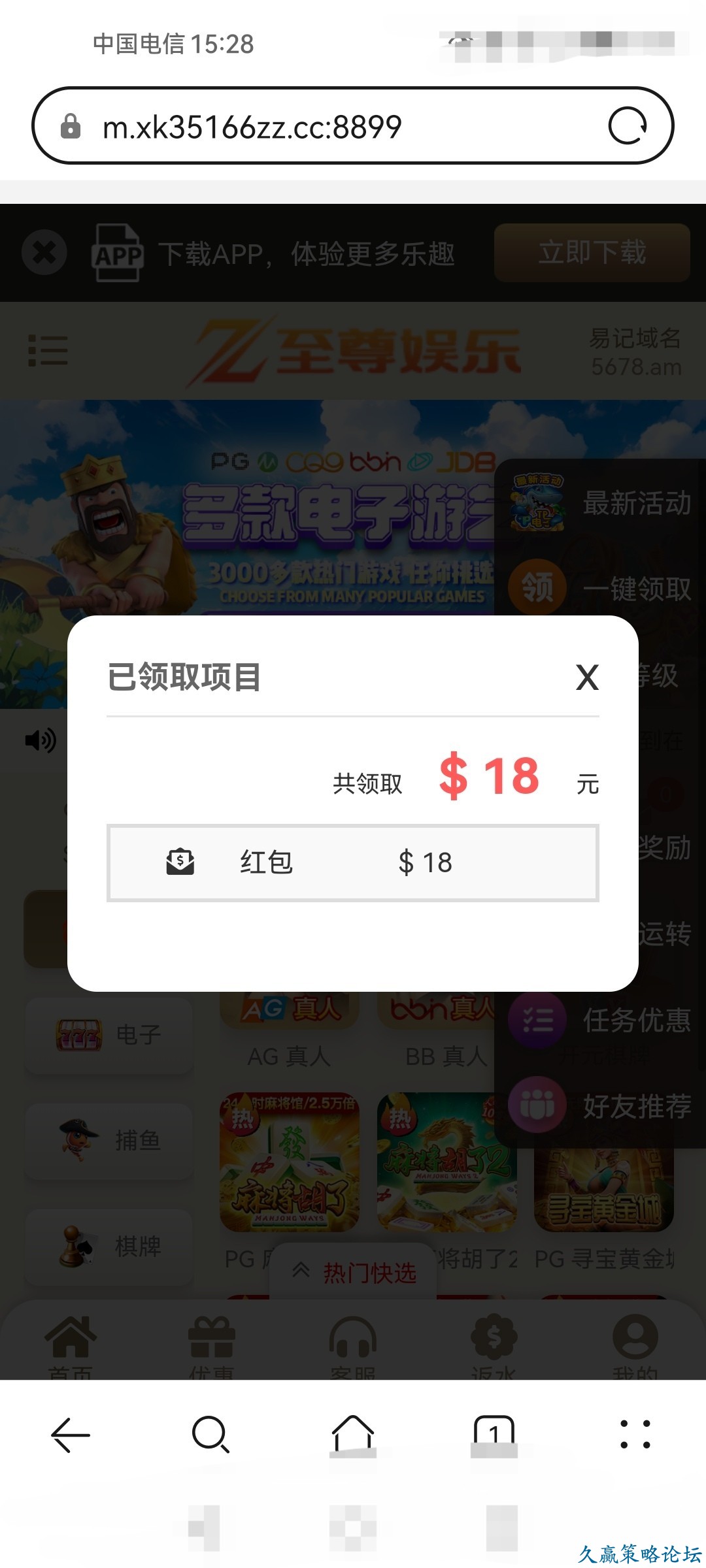
Task: Reload the page with refresh icon
Action: coord(628,126)
